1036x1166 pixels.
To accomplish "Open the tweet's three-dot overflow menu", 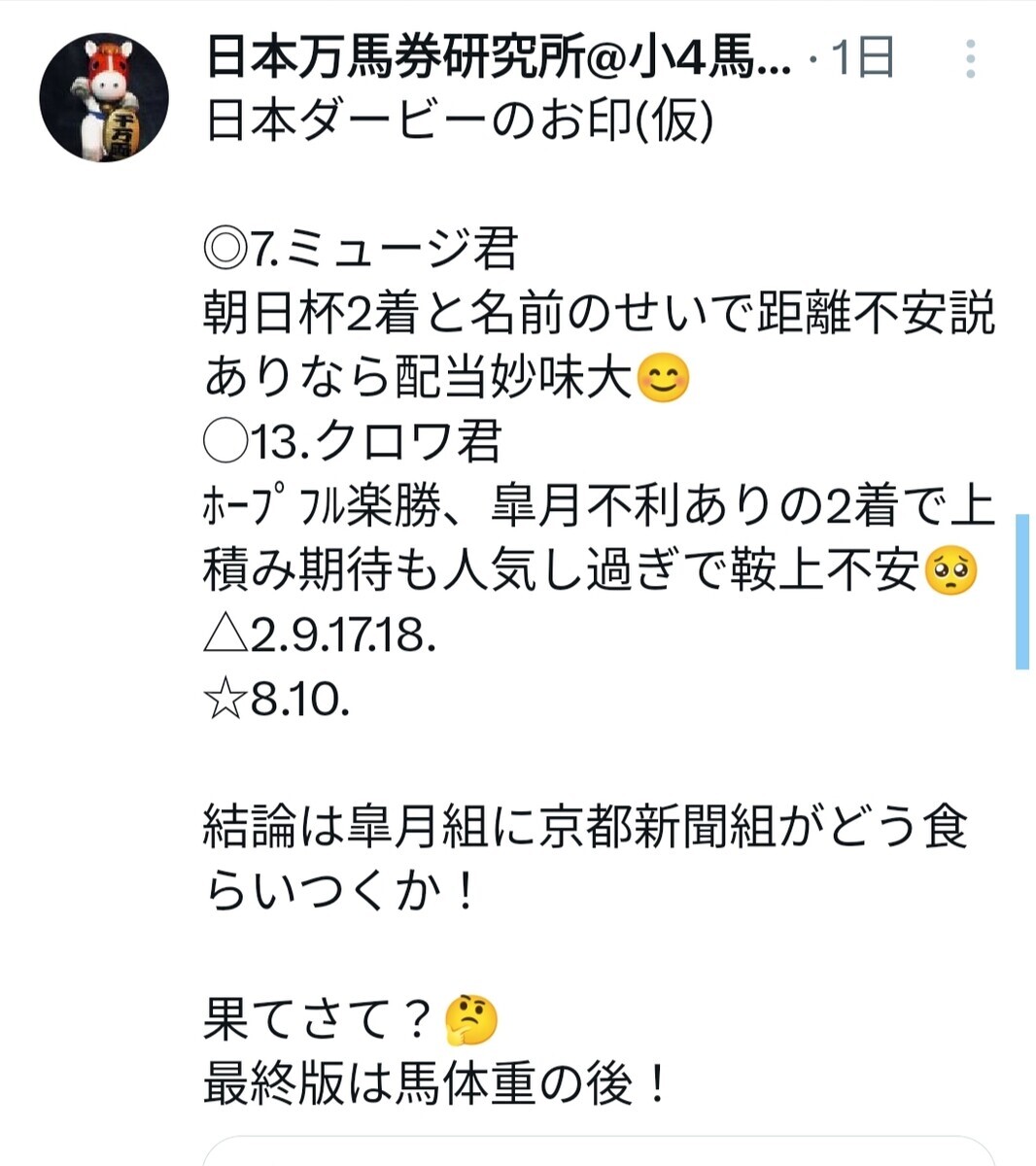I will click(x=969, y=60).
